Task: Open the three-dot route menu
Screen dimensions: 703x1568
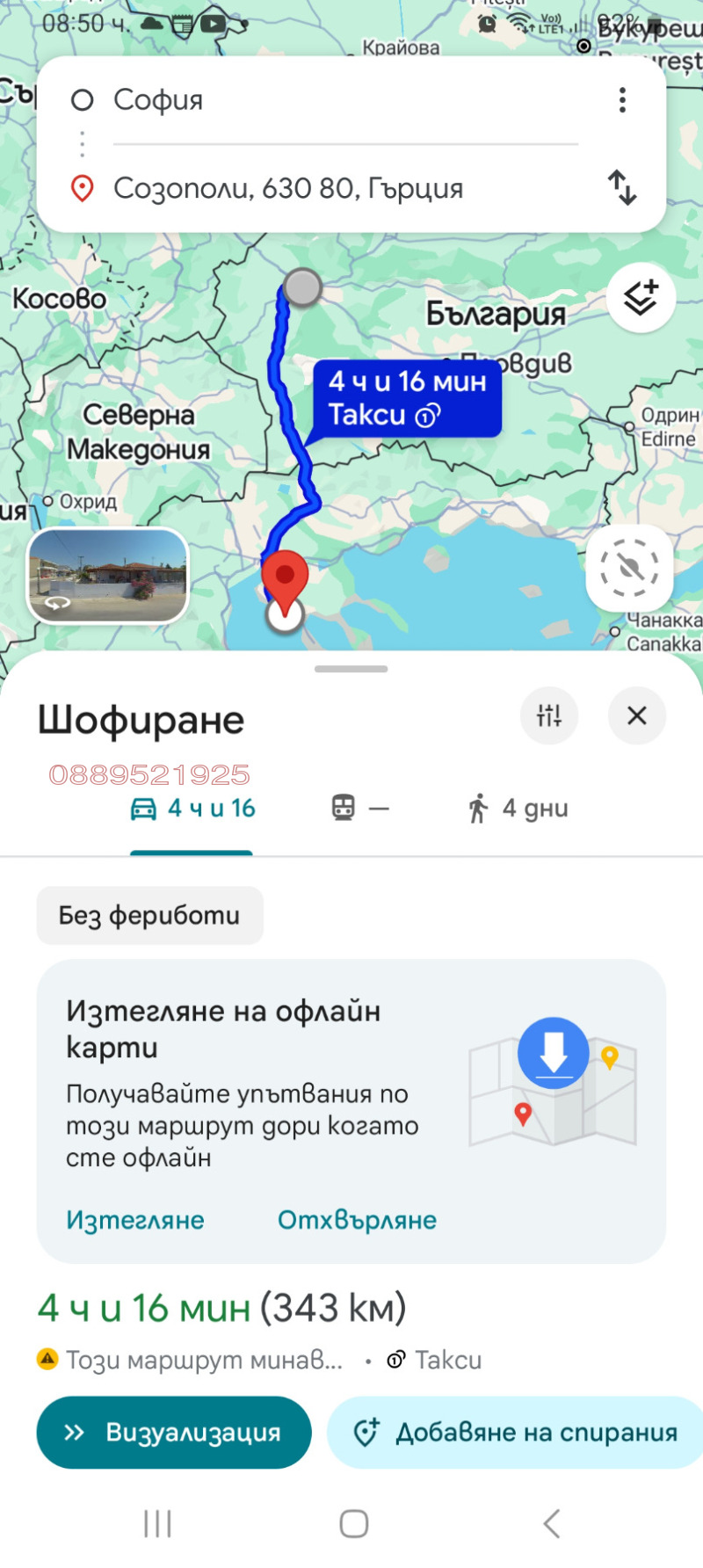Action: click(622, 100)
